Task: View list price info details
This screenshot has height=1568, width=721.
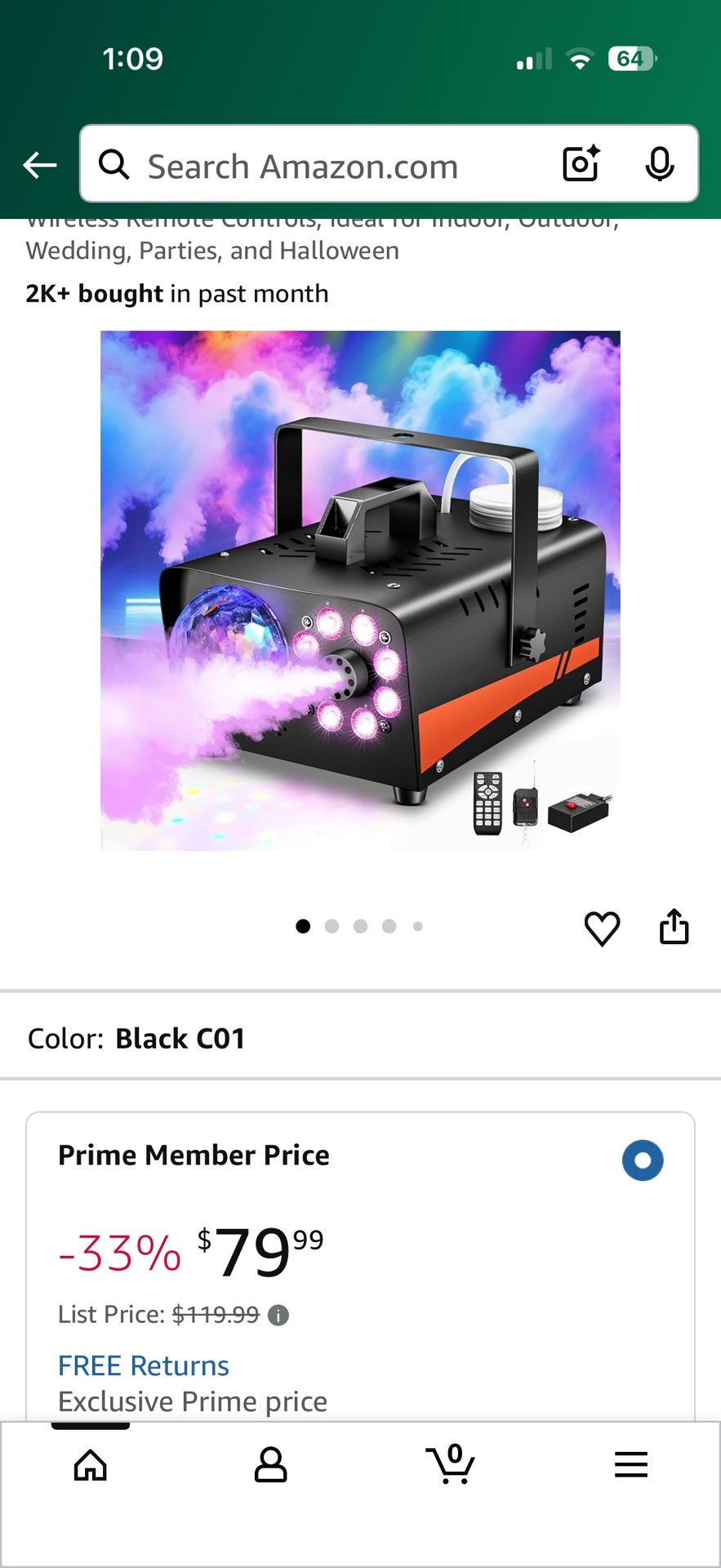Action: 278,1316
